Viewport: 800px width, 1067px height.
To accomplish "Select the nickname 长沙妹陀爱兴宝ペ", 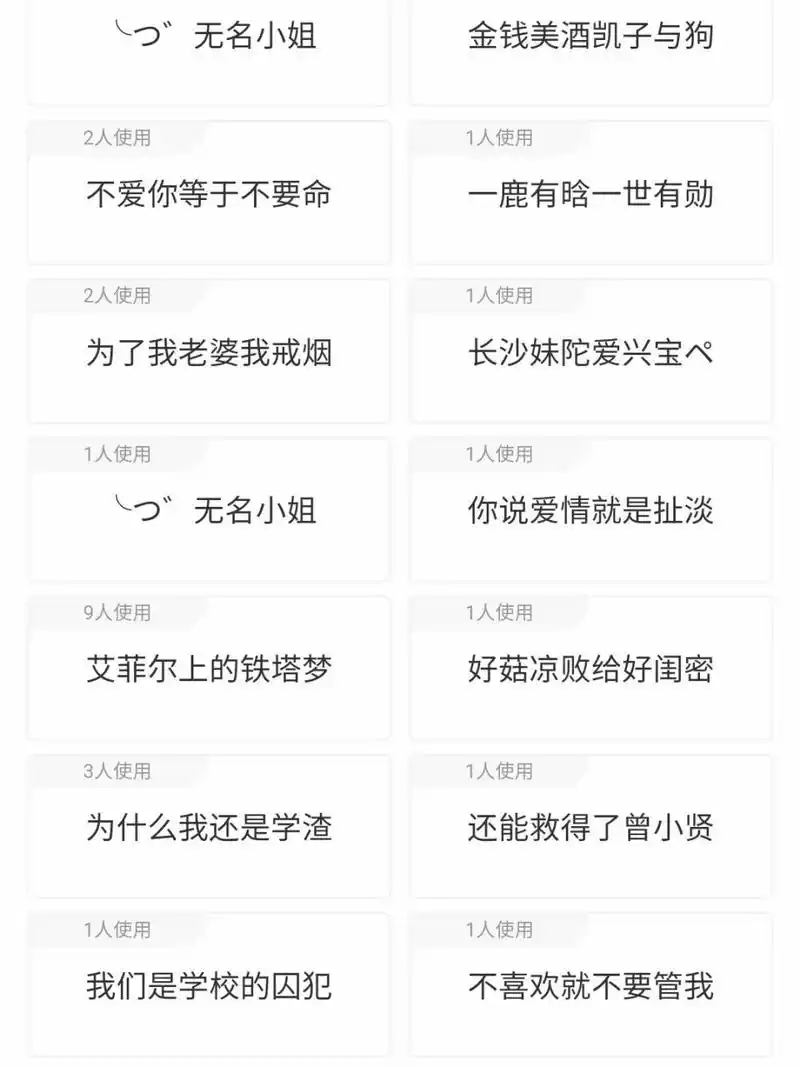I will tap(590, 354).
